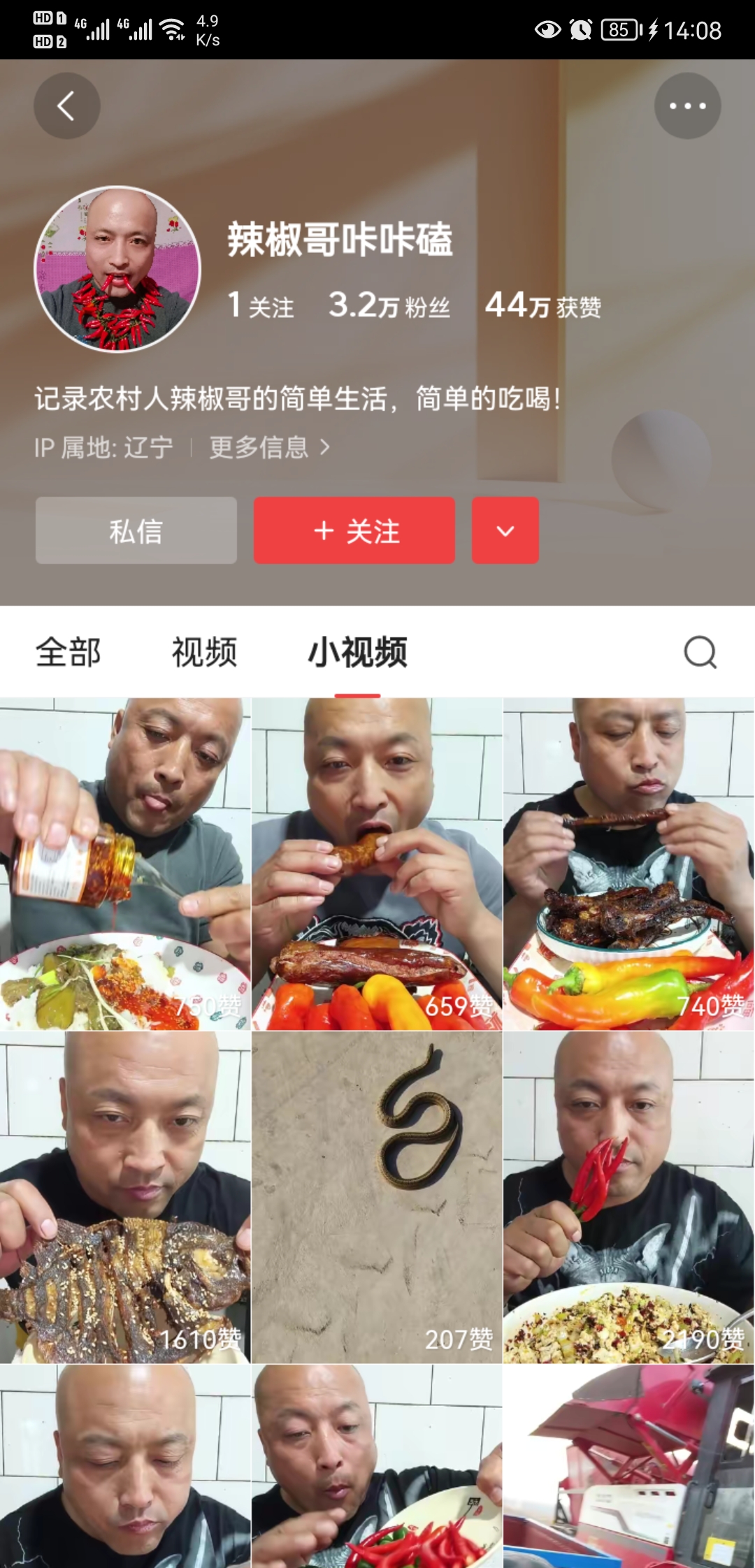755x1568 pixels.
Task: View the 3.2万 粉丝 followers list
Action: tap(389, 305)
